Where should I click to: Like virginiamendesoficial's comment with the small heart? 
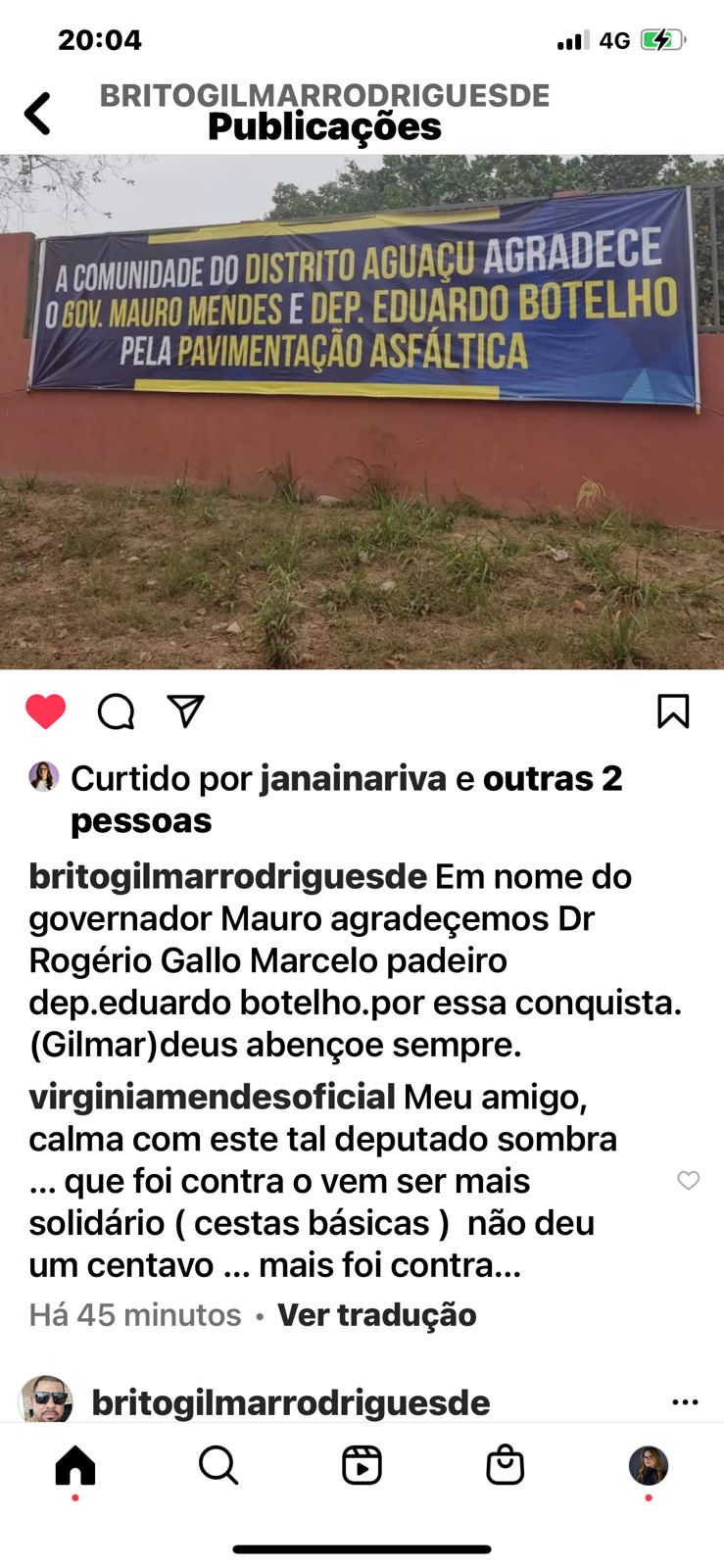[689, 1181]
